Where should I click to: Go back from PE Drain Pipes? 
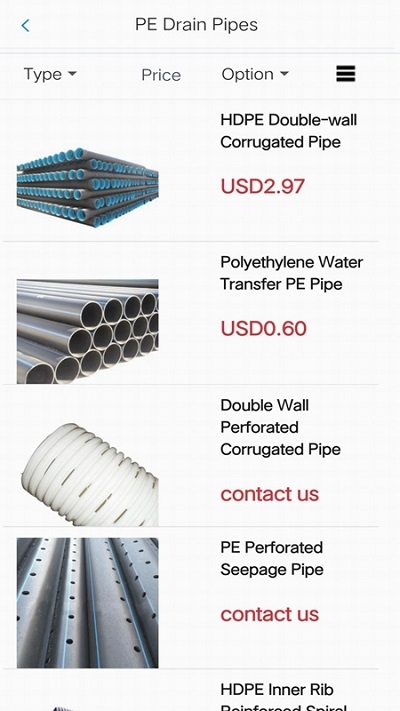(25, 25)
